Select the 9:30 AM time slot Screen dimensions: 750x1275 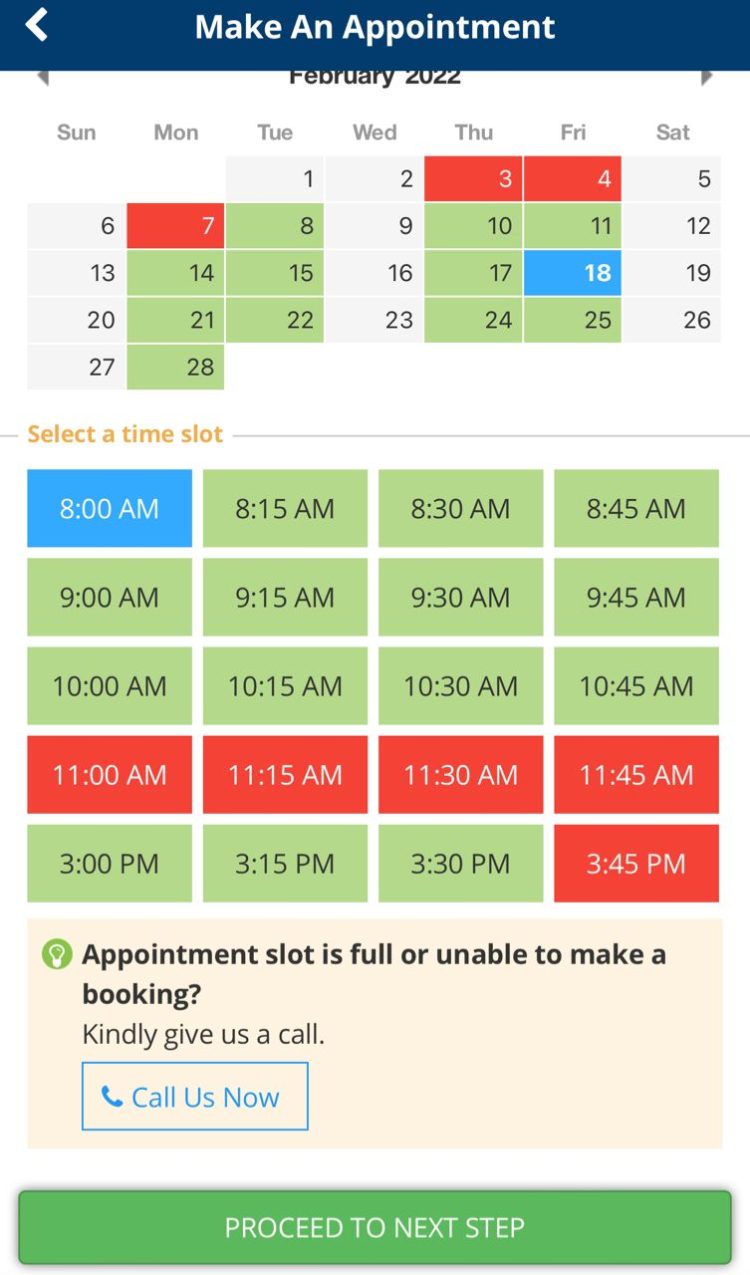461,598
